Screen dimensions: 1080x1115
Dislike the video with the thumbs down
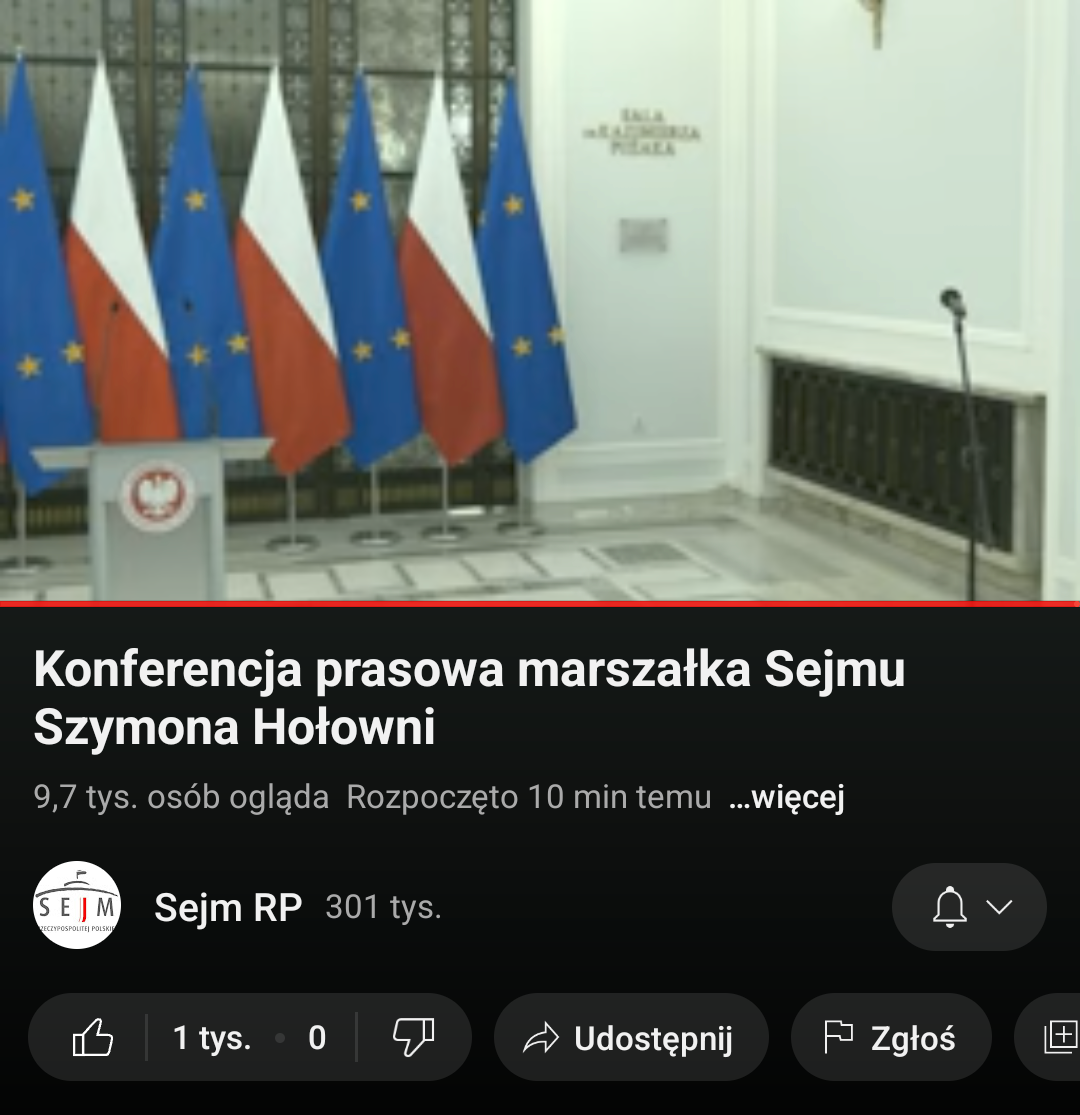413,1038
